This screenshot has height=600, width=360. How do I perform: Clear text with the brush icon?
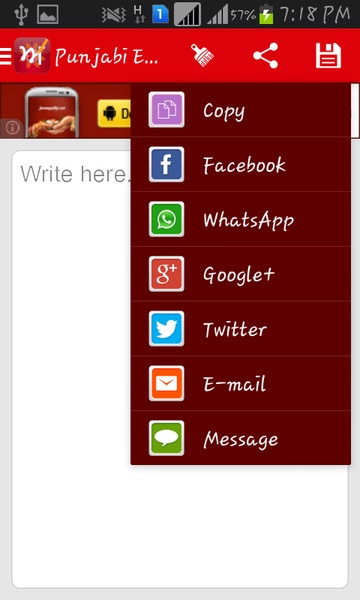point(202,56)
